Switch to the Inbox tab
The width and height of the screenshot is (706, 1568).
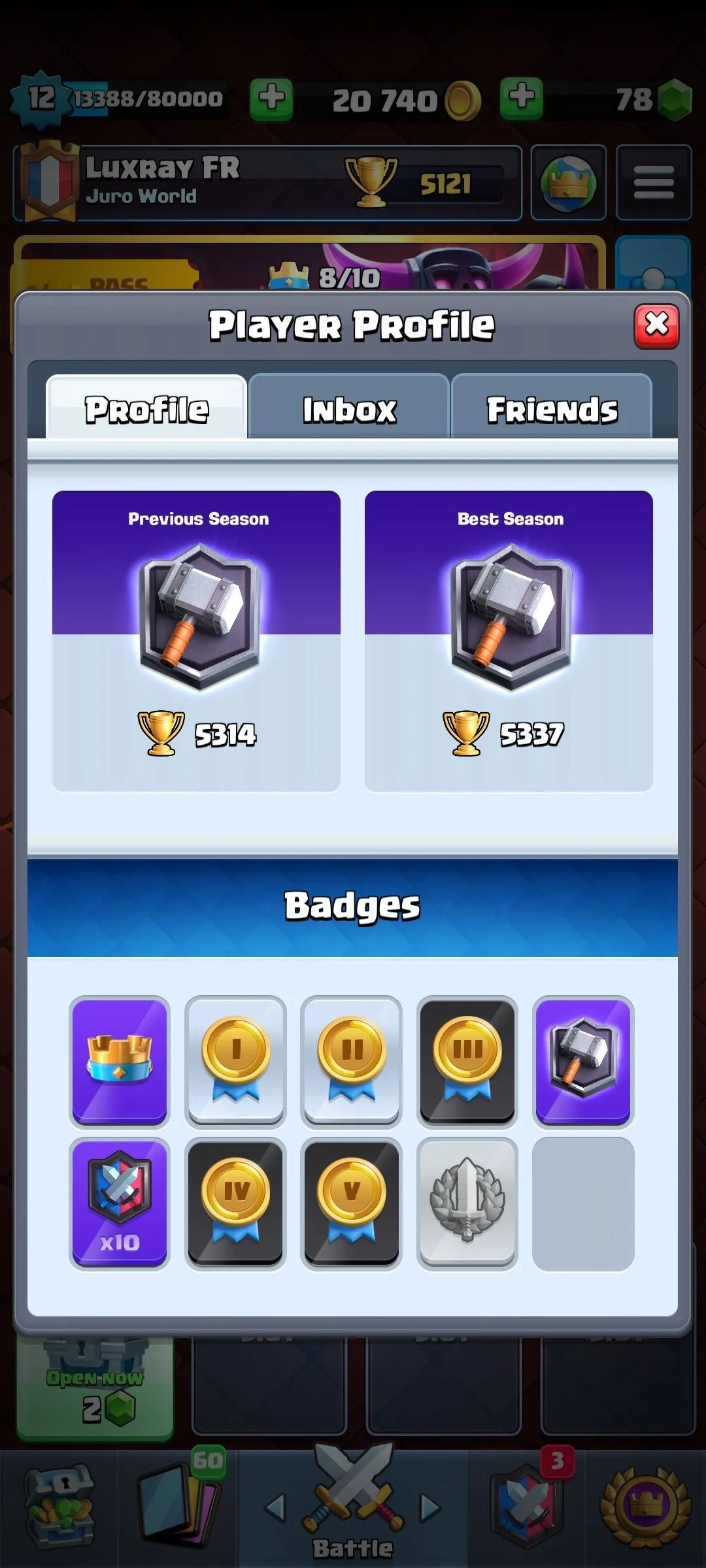349,409
